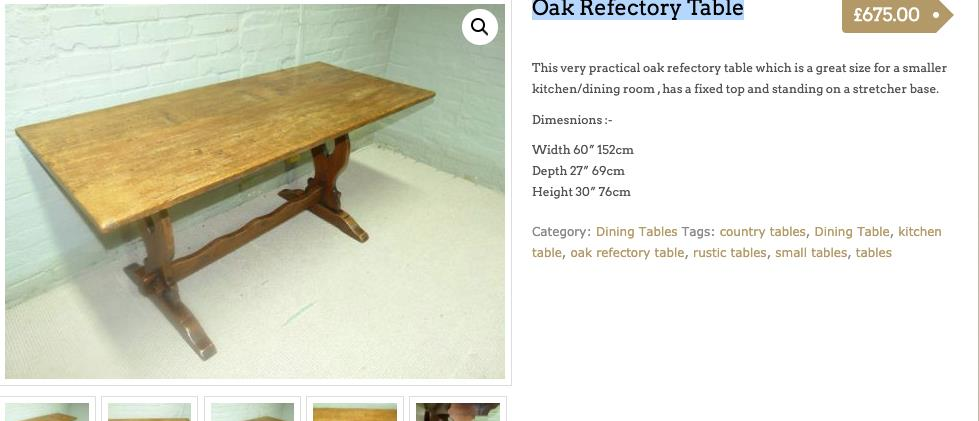
Task: Select the second gallery thumbnail
Action: tap(149, 411)
